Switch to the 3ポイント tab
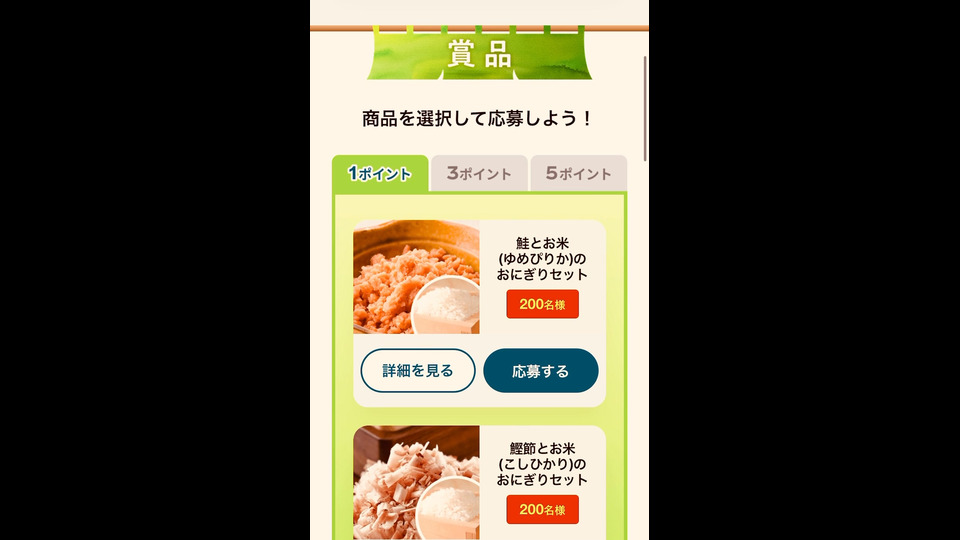Viewport: 960px width, 540px height. click(479, 173)
